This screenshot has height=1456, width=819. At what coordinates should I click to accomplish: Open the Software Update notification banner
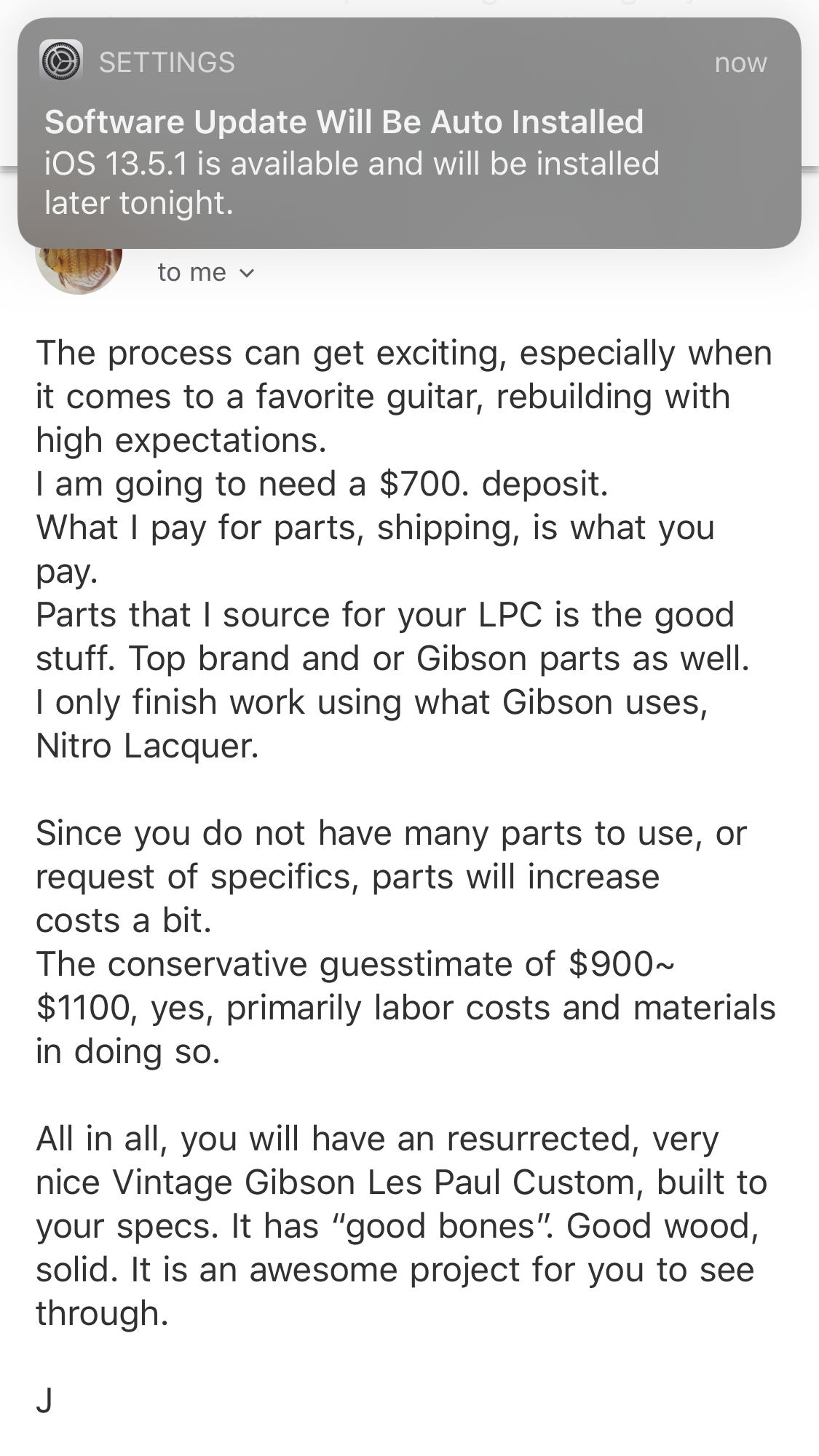tap(409, 133)
